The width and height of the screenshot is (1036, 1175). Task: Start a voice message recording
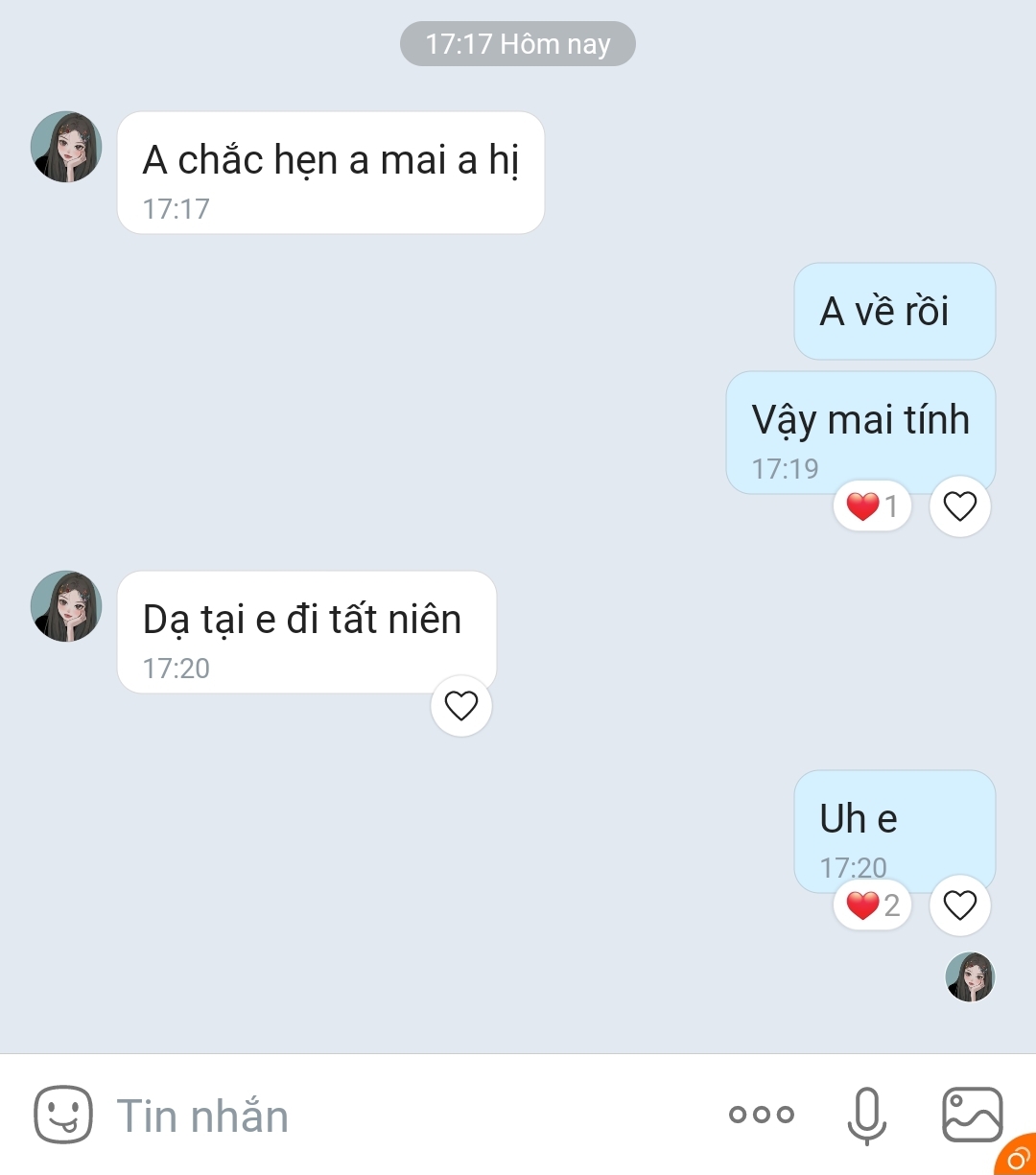866,1116
